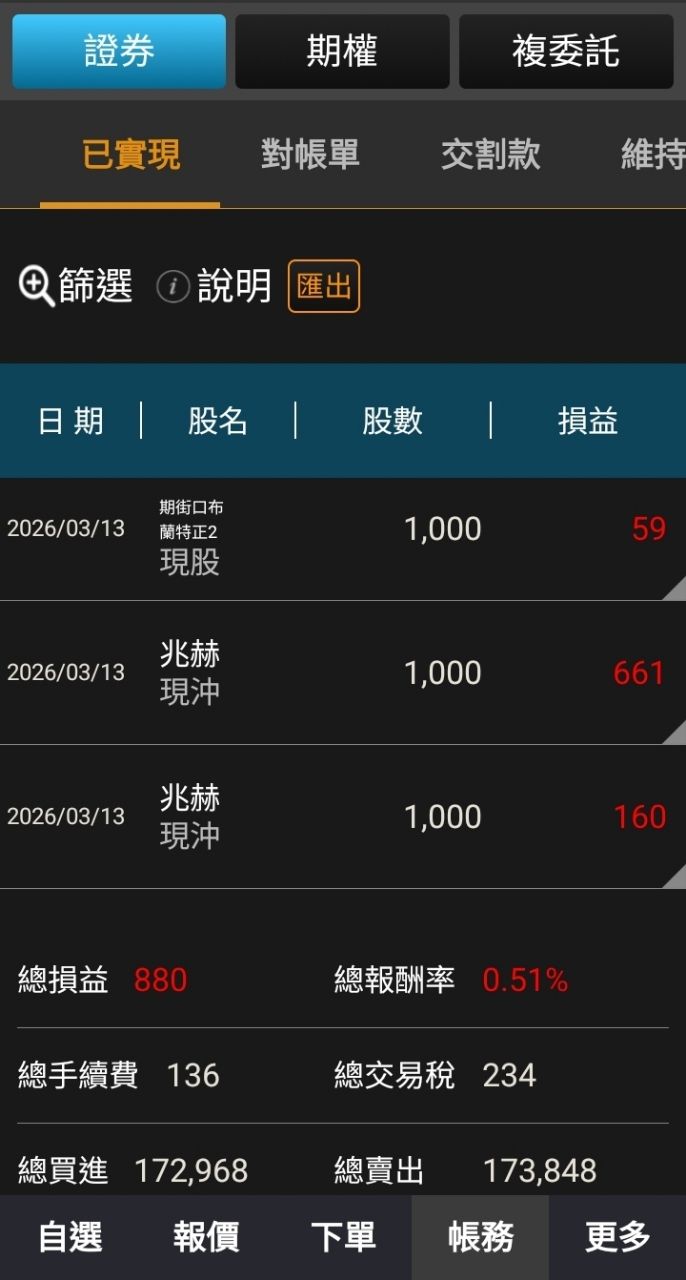Open the 更多 more tab
Viewport: 686px width, 1280px height.
pos(617,1237)
